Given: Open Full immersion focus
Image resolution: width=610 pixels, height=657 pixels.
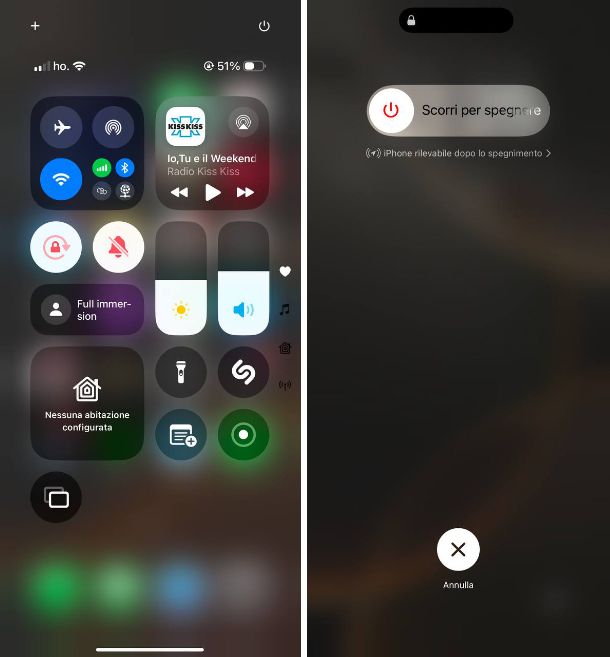Looking at the screenshot, I should pos(87,309).
